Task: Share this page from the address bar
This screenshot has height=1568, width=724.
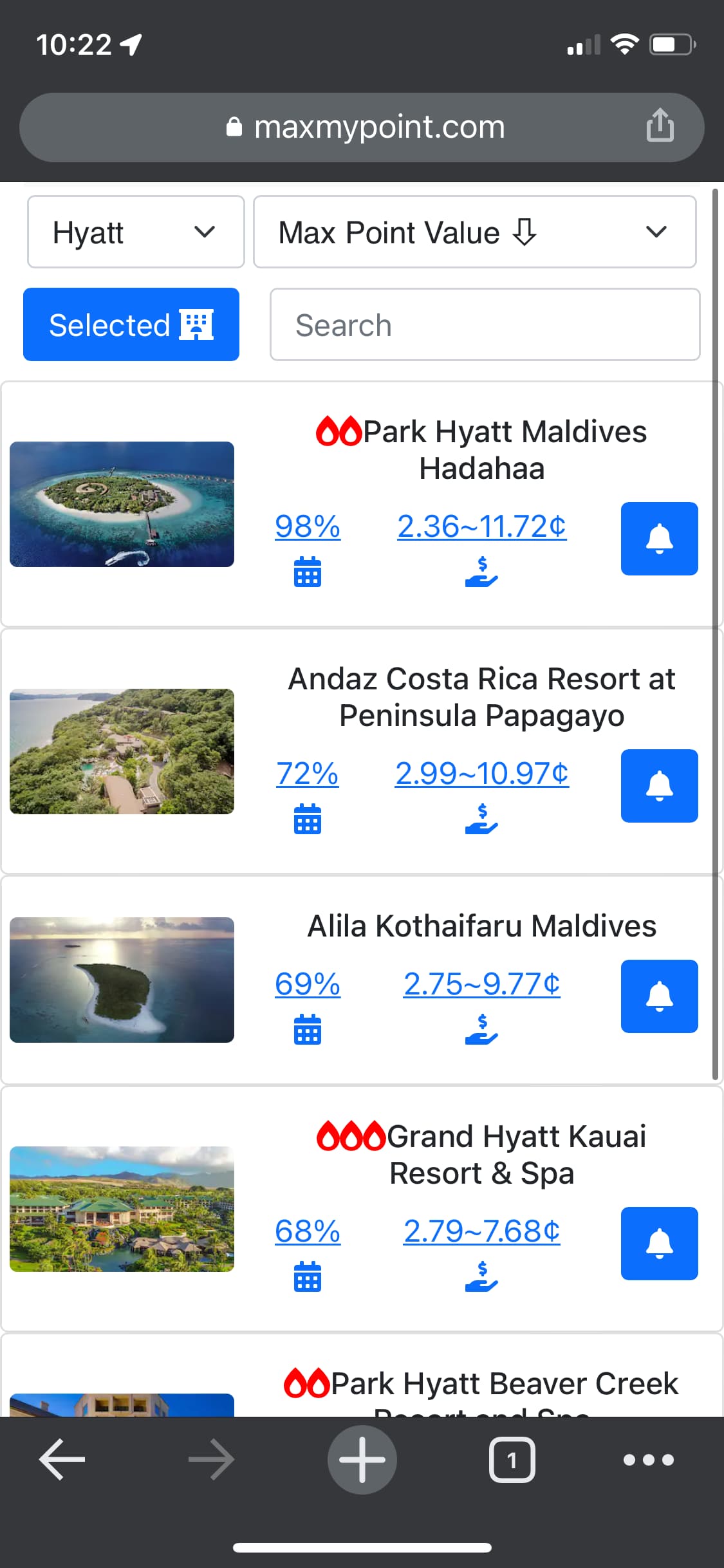Action: pyautogui.click(x=660, y=126)
